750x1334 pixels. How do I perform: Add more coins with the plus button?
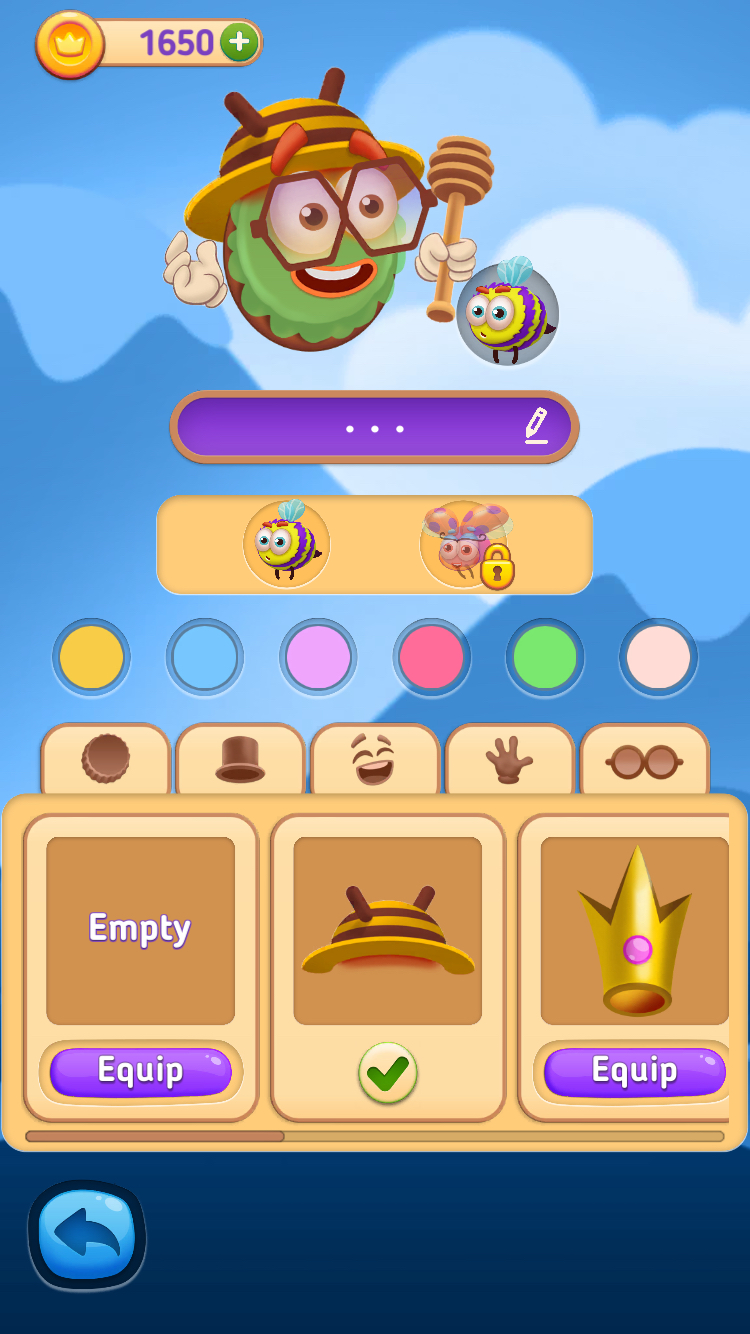point(239,43)
